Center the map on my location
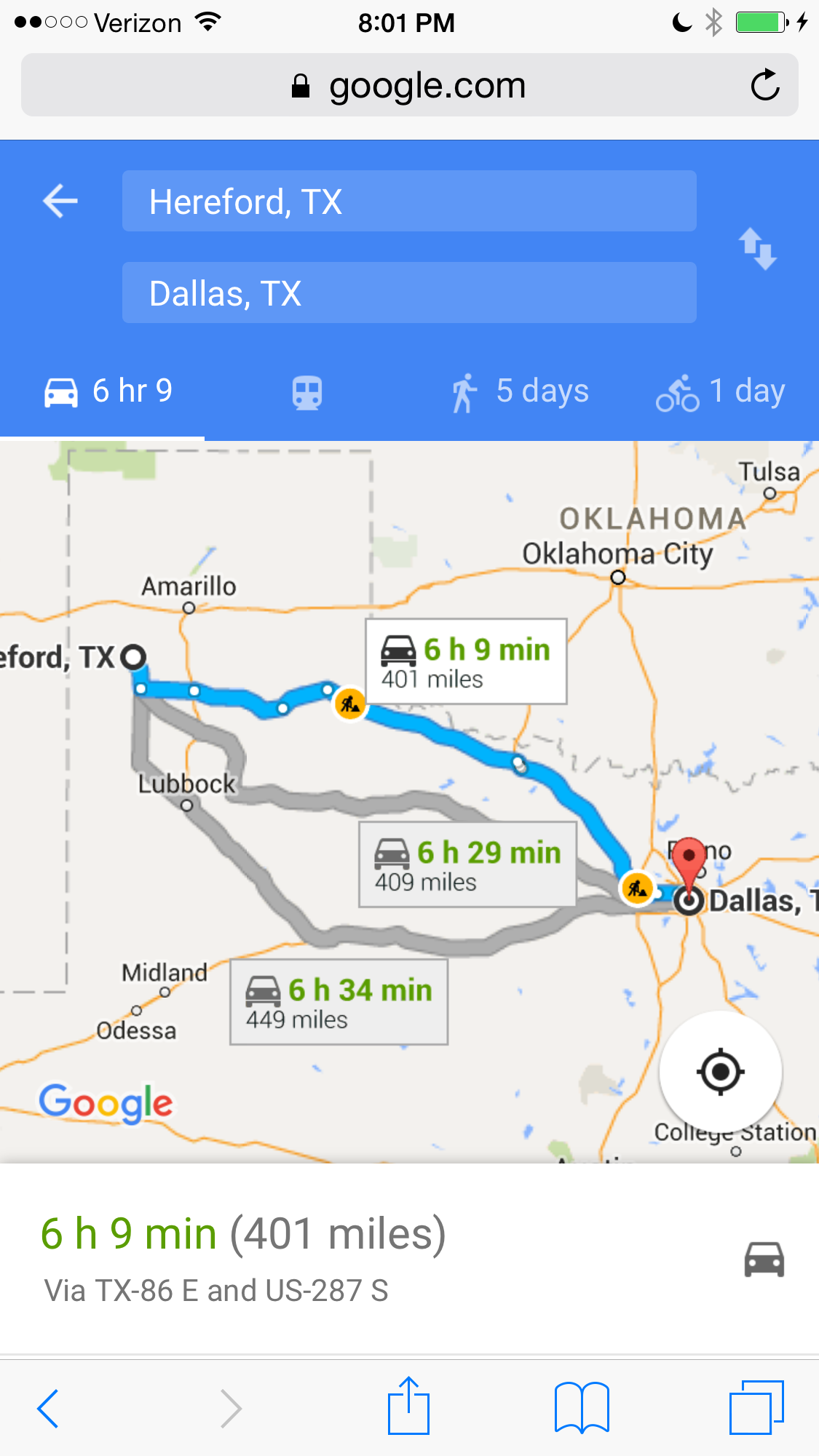 [x=720, y=1071]
